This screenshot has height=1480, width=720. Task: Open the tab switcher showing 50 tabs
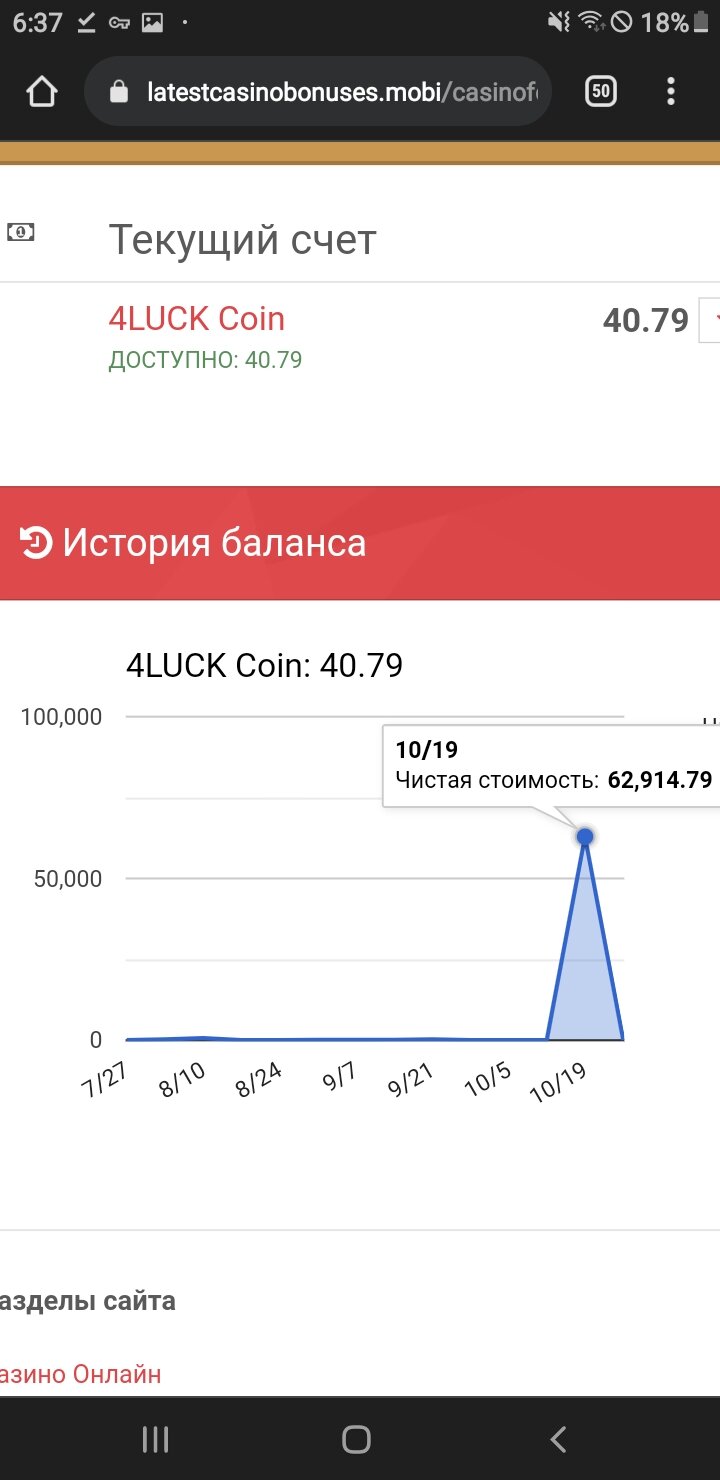coord(600,92)
